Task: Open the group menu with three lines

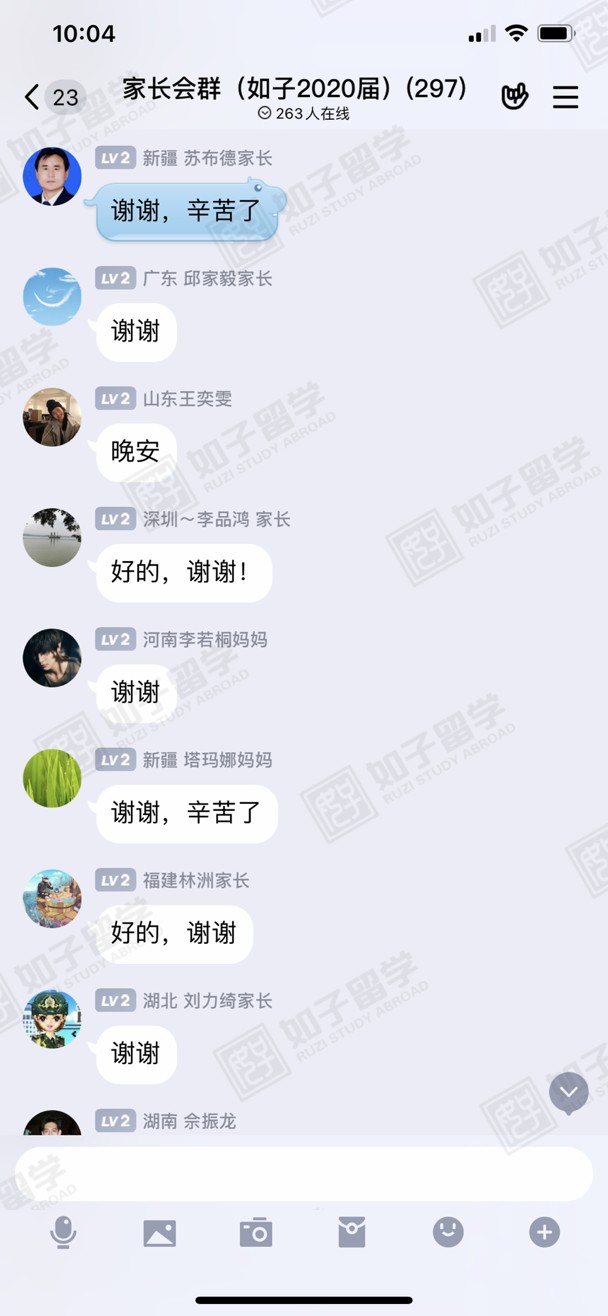Action: click(x=565, y=97)
